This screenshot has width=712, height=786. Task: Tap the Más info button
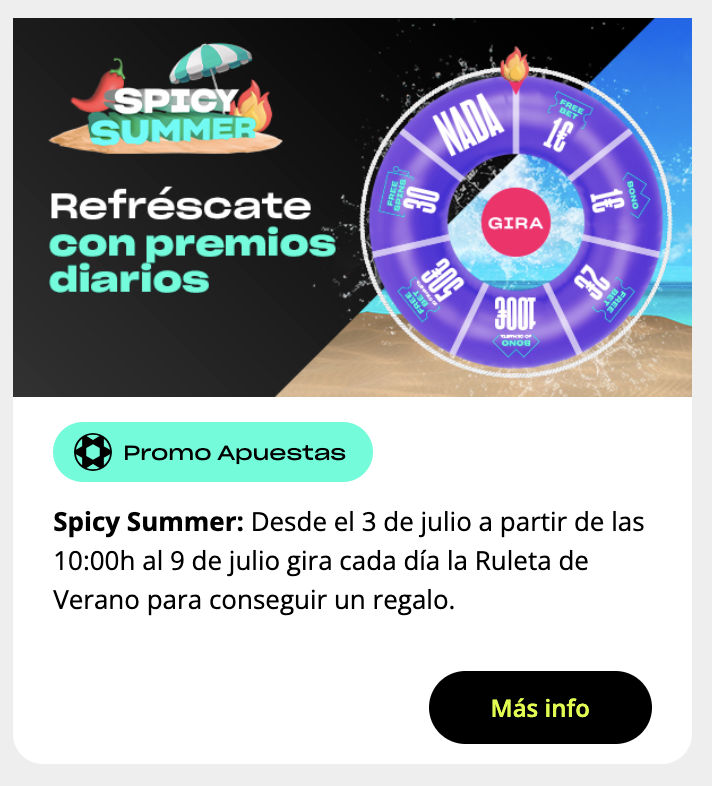pos(540,708)
